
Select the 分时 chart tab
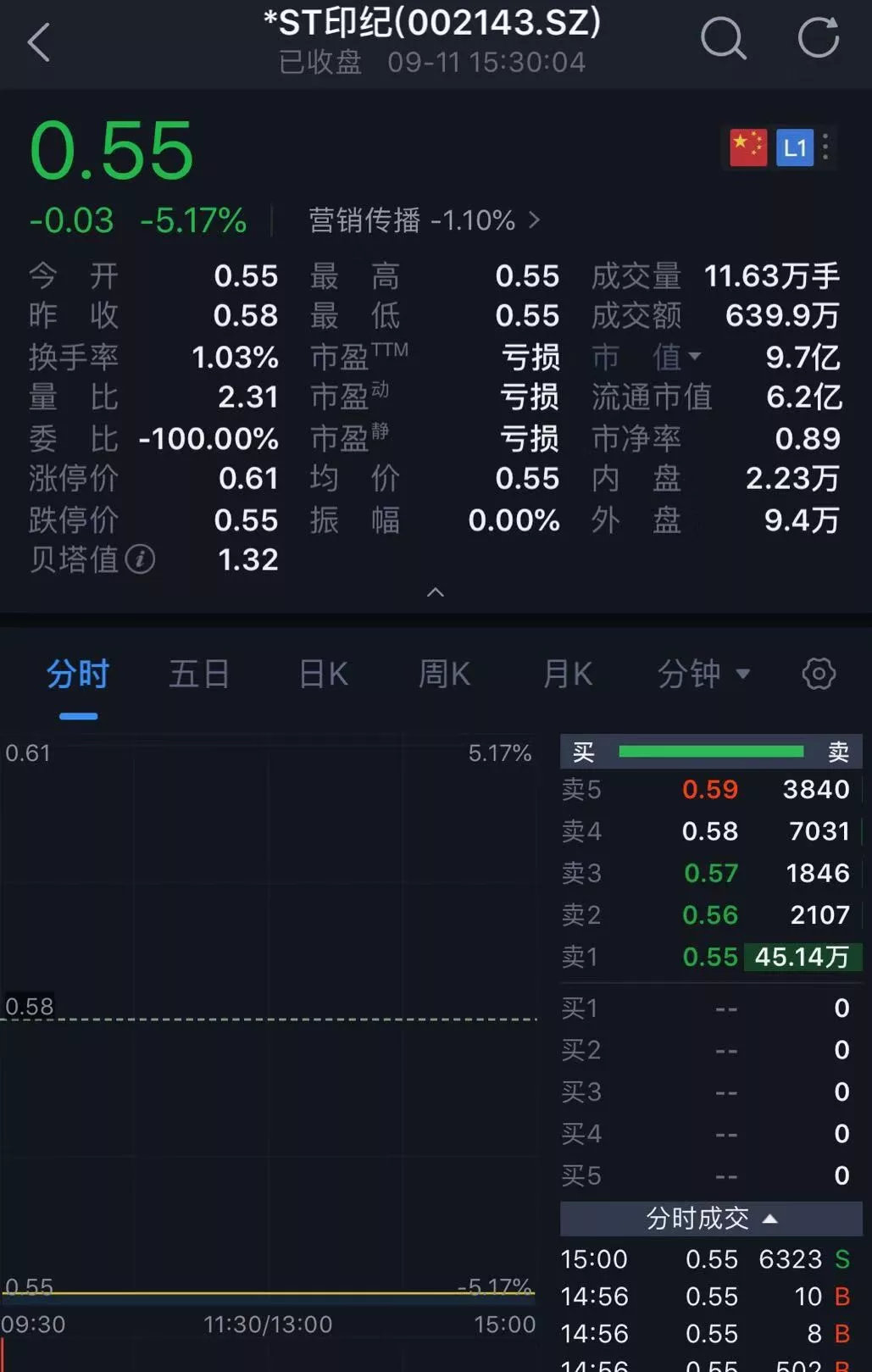click(78, 675)
